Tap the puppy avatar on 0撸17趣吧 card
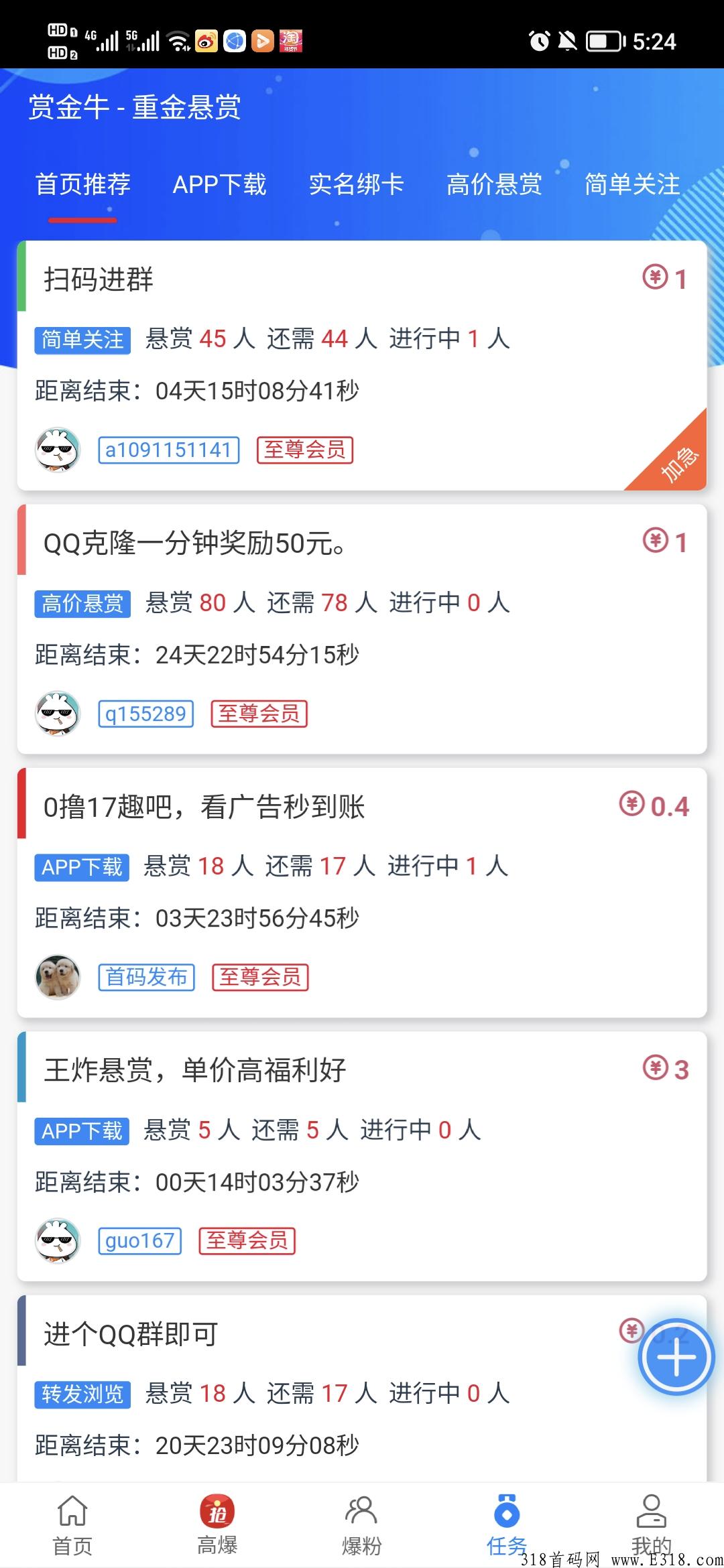Screen dimensions: 724x1568 [58, 977]
